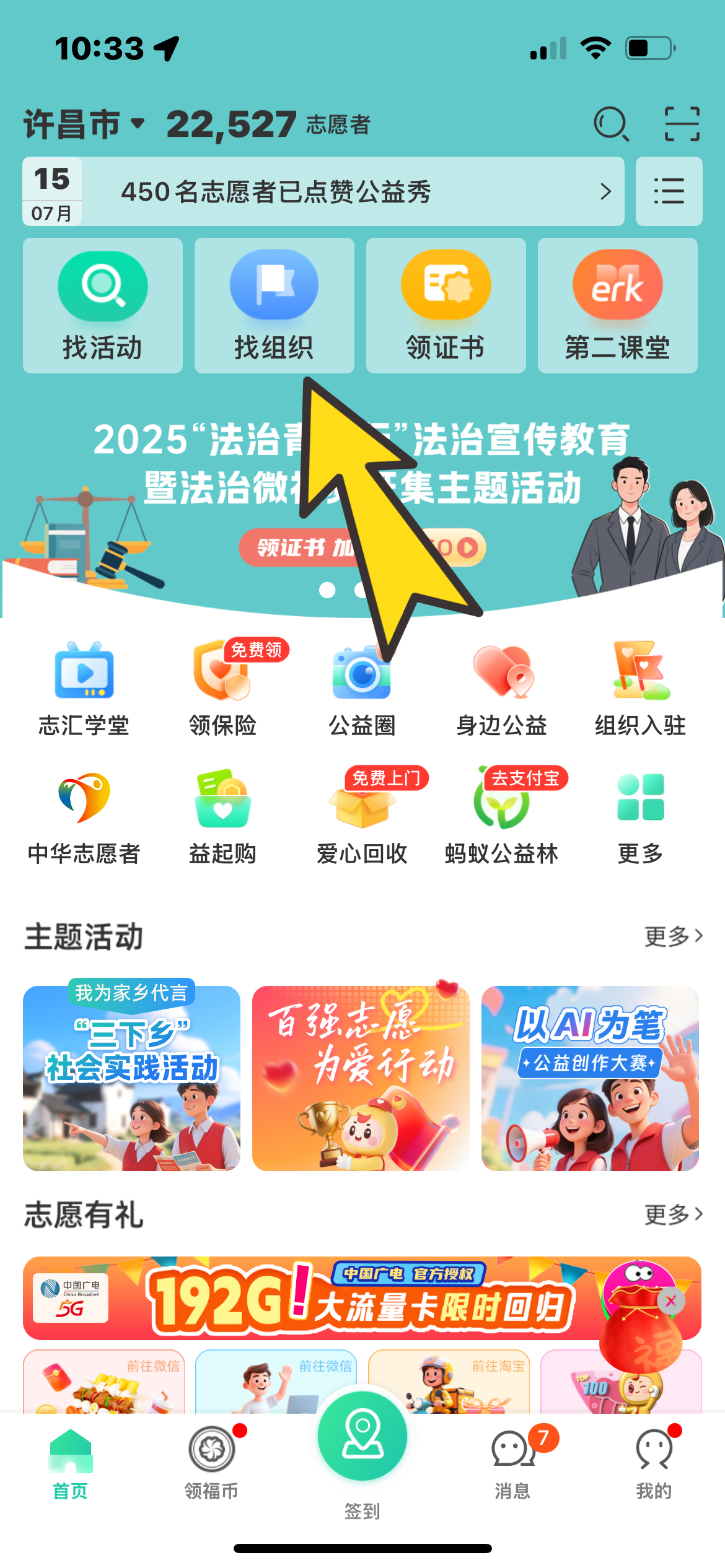Open 身边公益
This screenshot has width=725, height=1568.
(501, 689)
